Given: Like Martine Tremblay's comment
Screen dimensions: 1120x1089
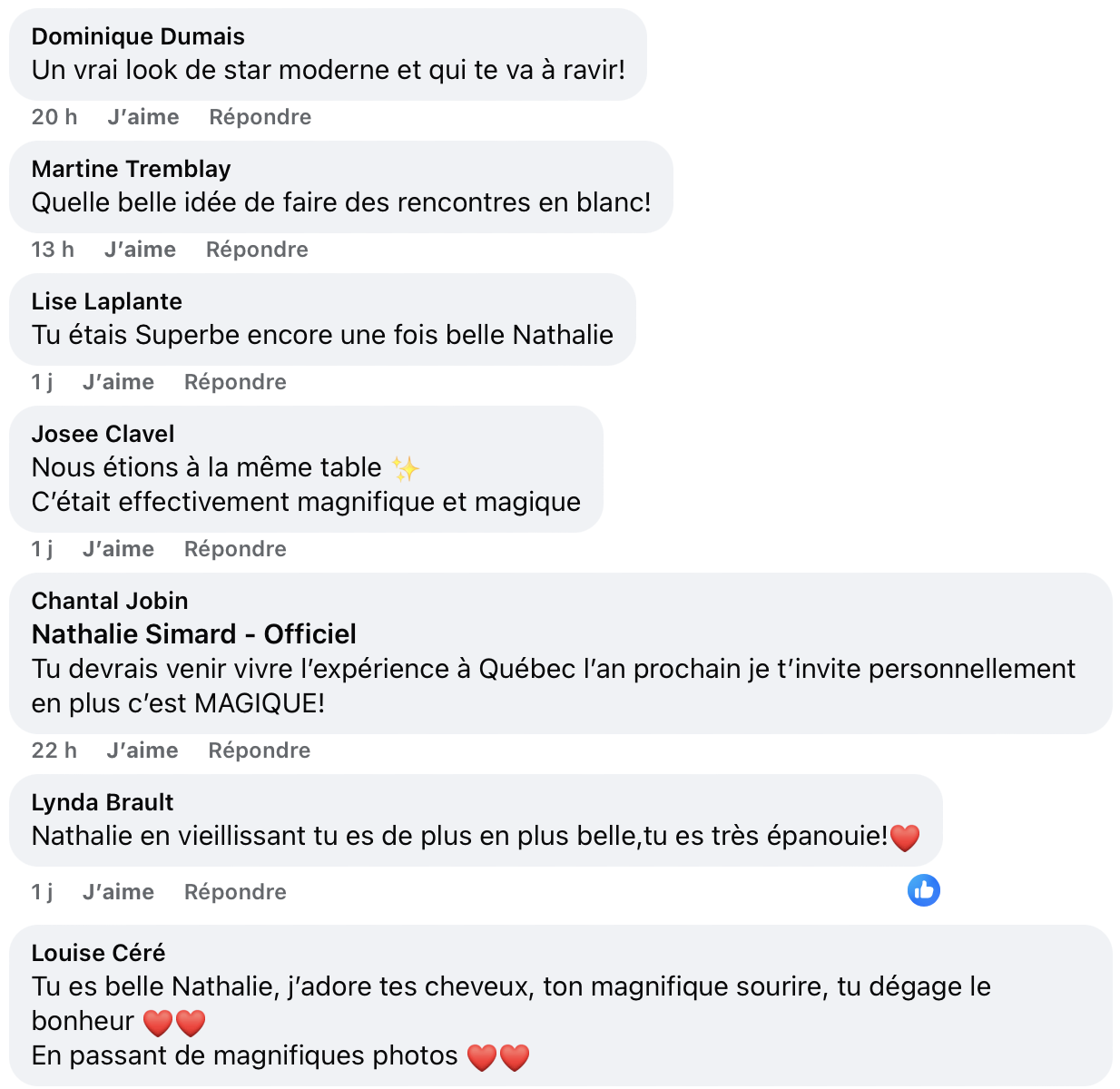Looking at the screenshot, I should pos(140,250).
